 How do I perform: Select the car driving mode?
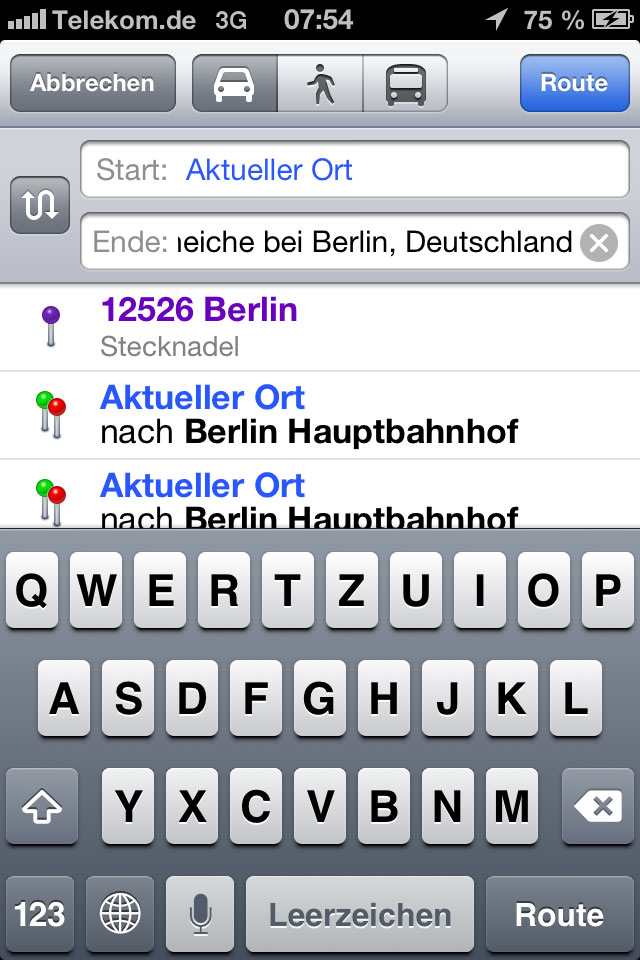[x=234, y=84]
